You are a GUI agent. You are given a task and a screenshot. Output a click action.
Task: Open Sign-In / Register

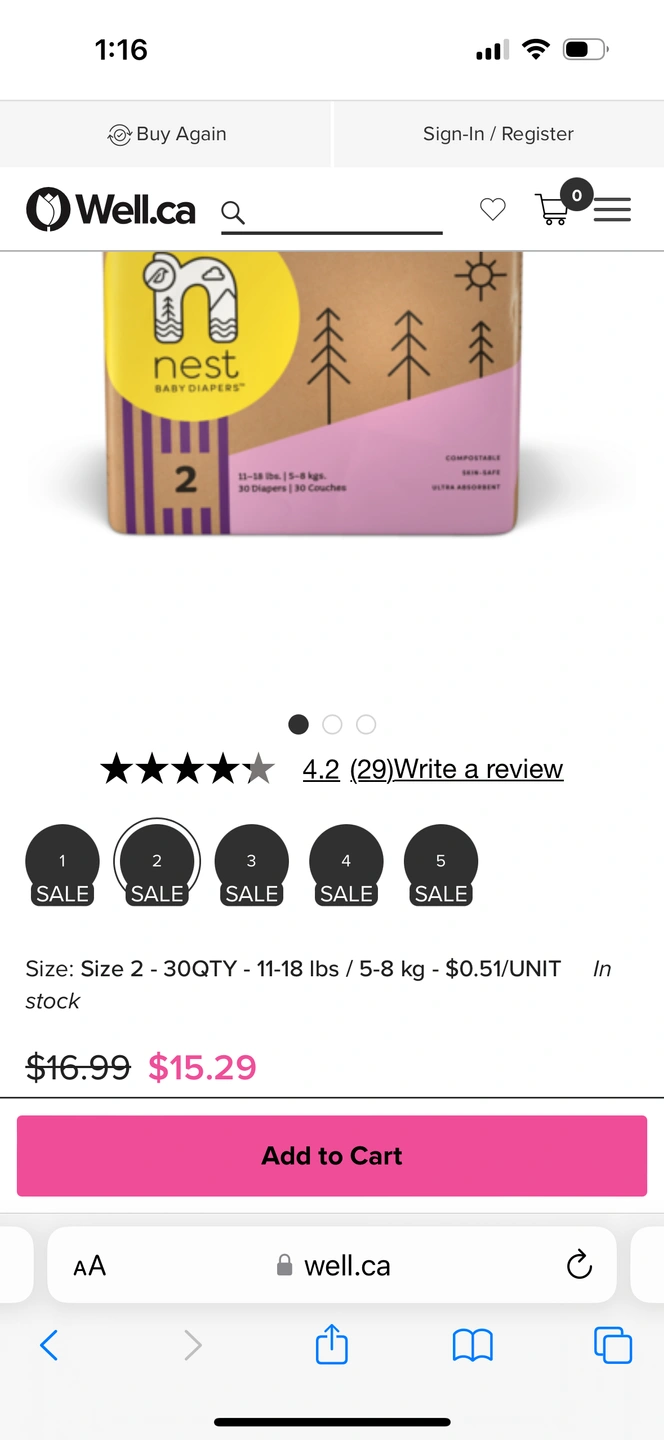coord(498,134)
